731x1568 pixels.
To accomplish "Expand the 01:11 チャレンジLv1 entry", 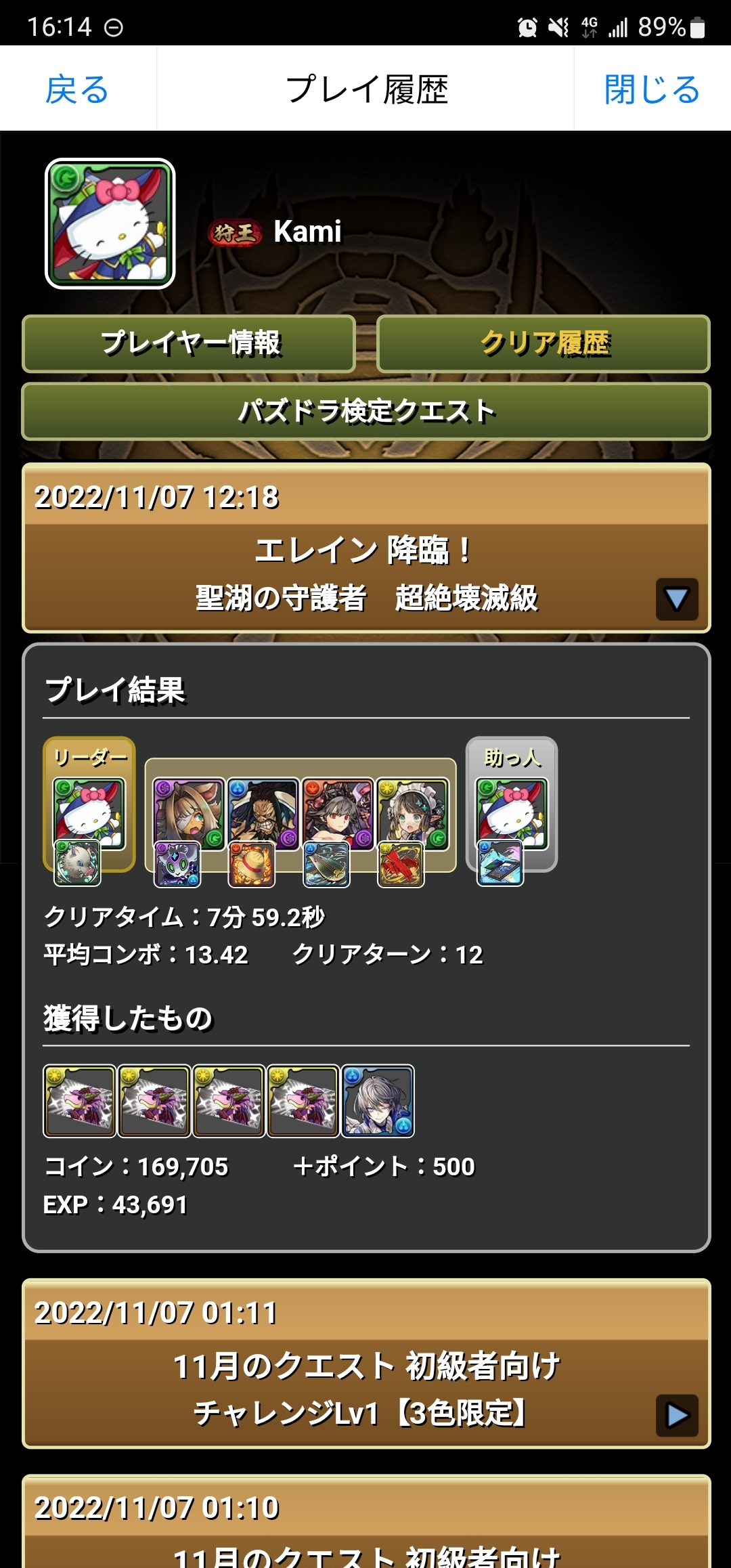I will (676, 1414).
